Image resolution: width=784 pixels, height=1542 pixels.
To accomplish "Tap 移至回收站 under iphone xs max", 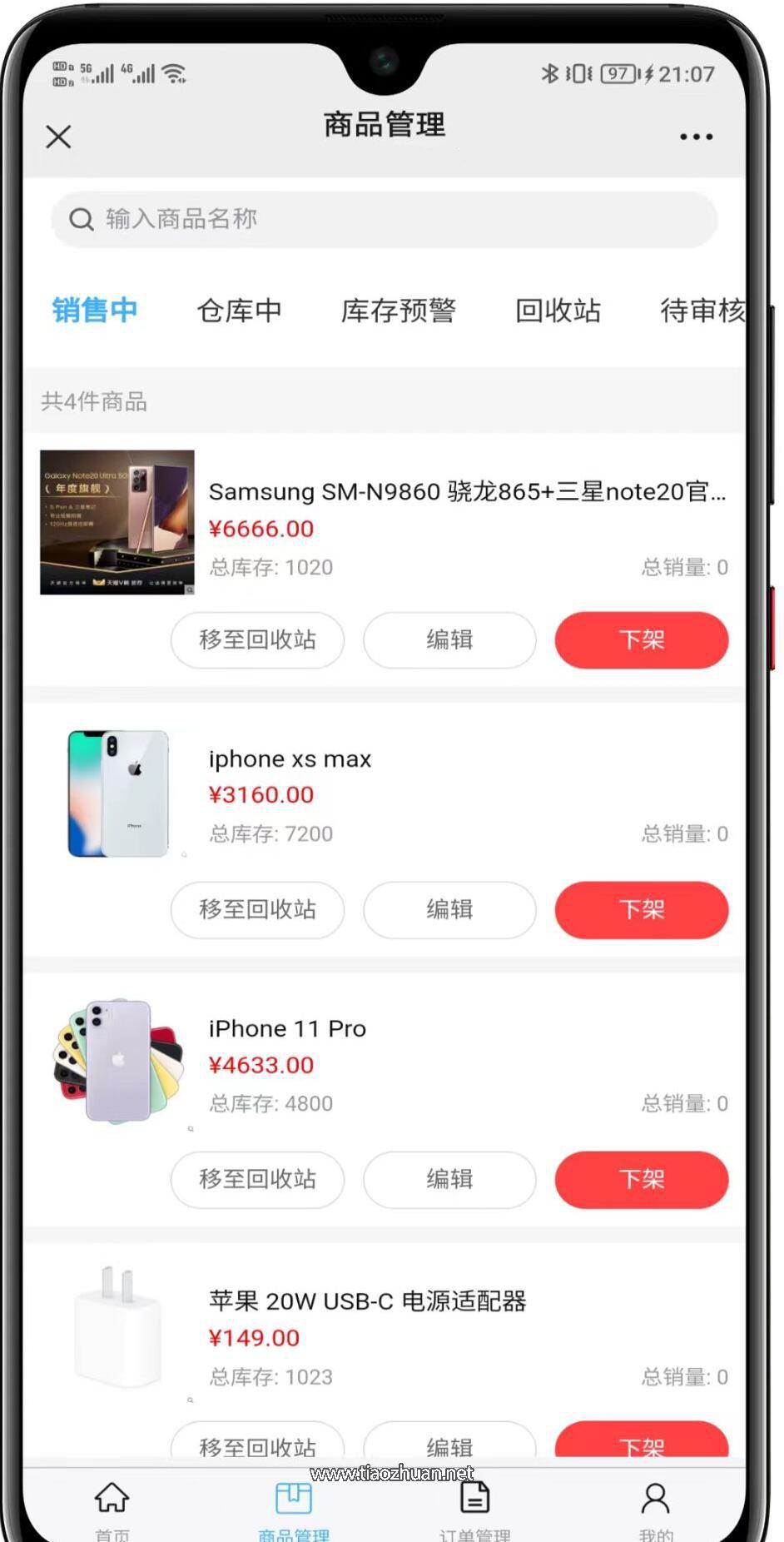I will pos(256,910).
